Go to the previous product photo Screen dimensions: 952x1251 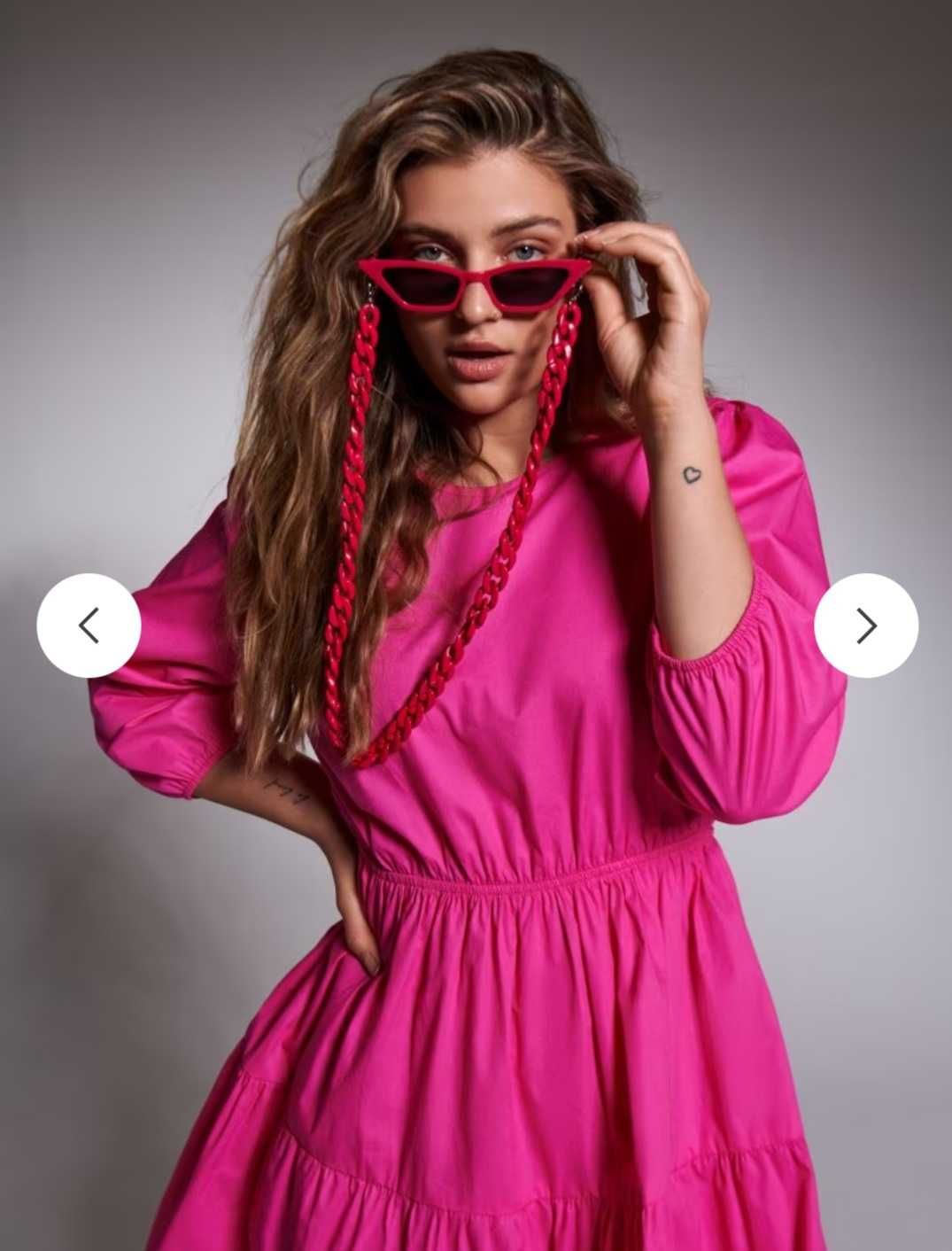[x=89, y=625]
